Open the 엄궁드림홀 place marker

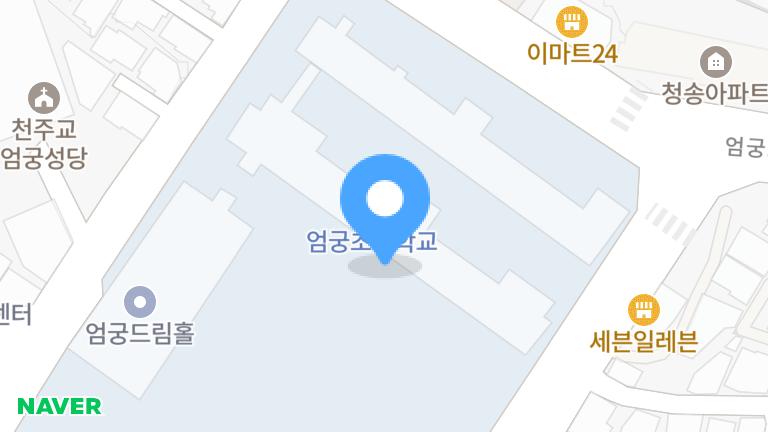139,301
